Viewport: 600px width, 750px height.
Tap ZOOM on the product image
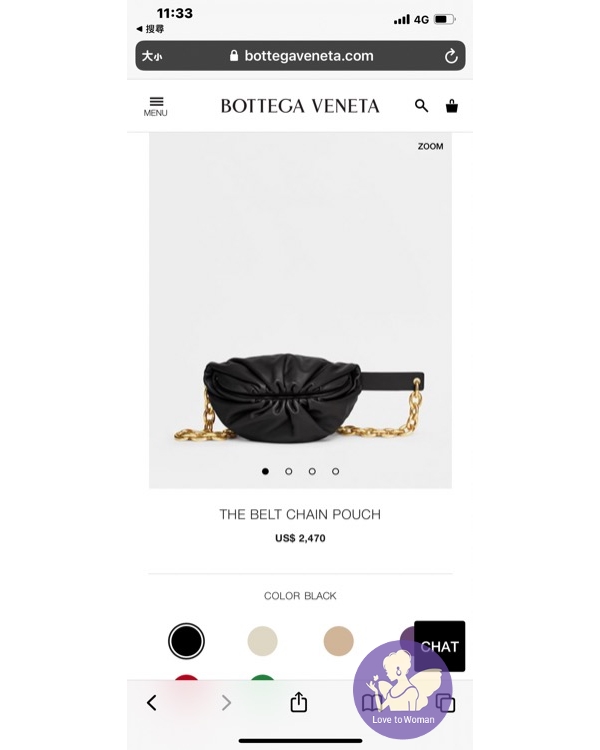[430, 146]
